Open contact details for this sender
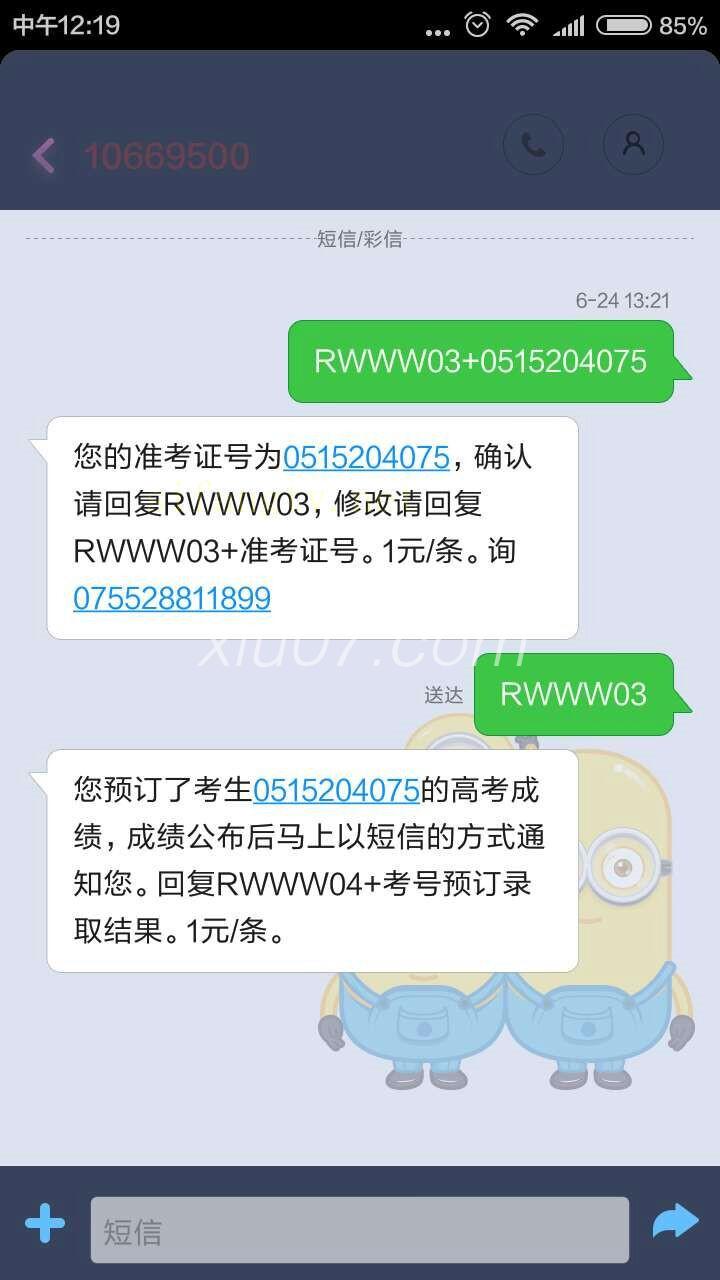Image resolution: width=720 pixels, height=1280 pixels. 633,146
